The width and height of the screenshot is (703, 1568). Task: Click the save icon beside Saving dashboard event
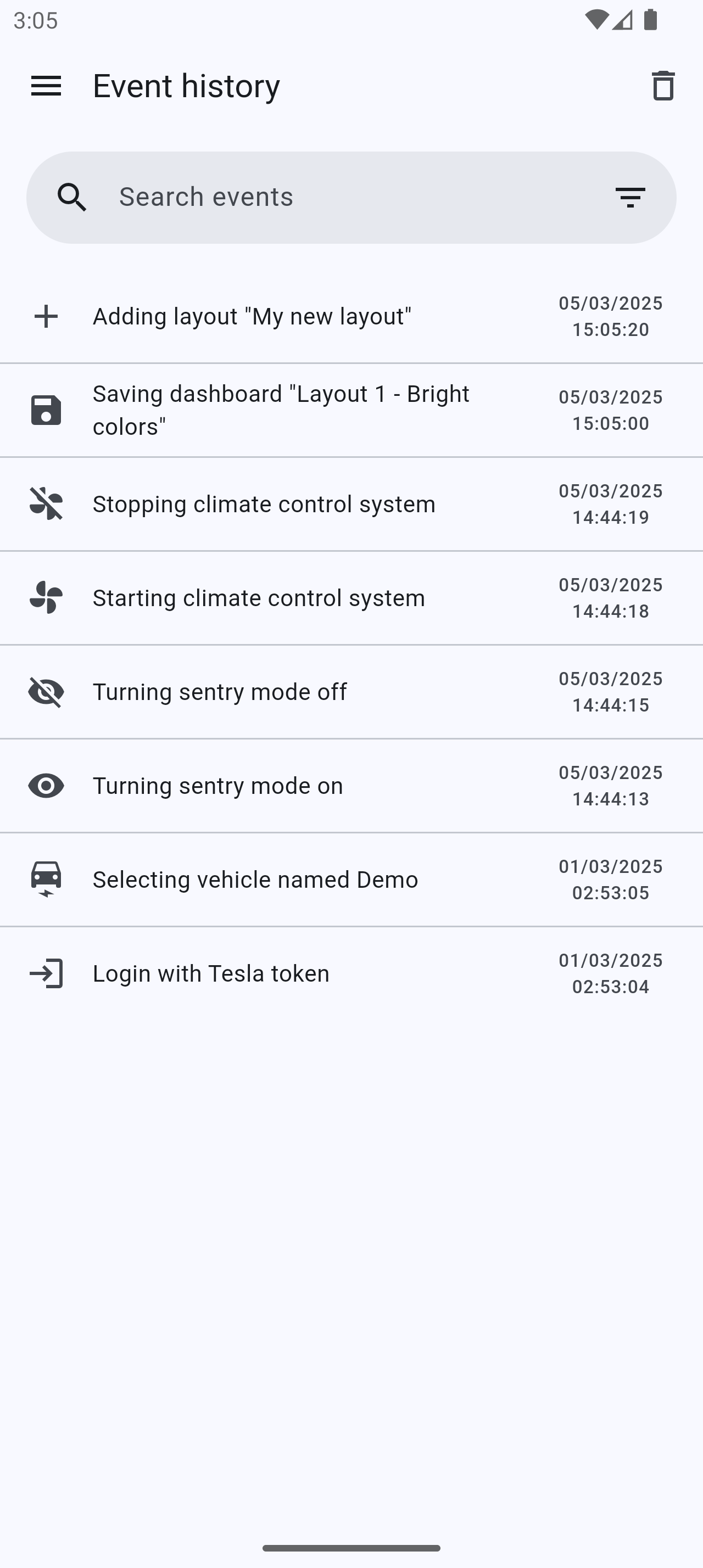[46, 410]
